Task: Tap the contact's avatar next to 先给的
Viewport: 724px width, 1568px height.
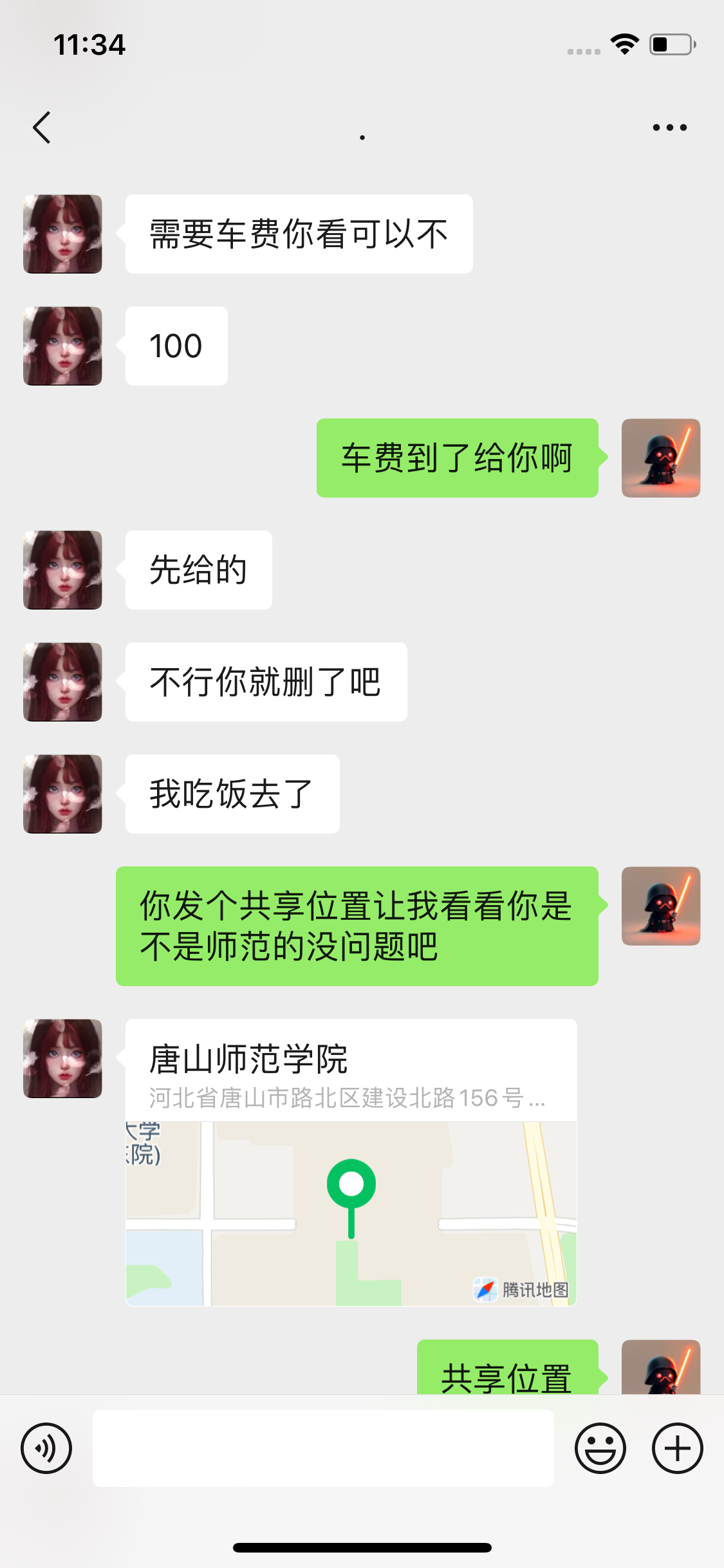Action: [x=62, y=568]
